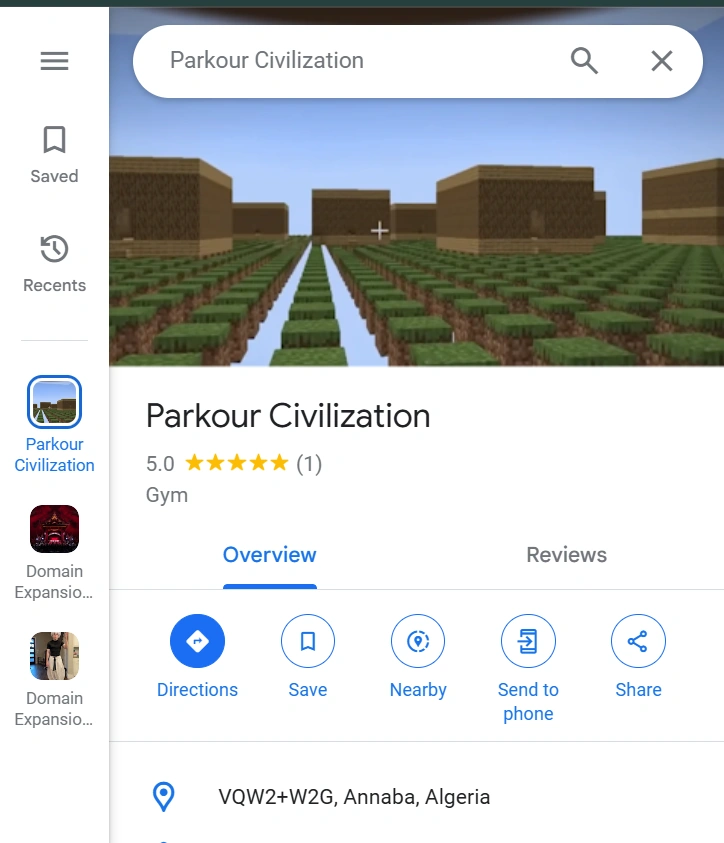Share this place
Screen dimensions: 724x843
638,641
